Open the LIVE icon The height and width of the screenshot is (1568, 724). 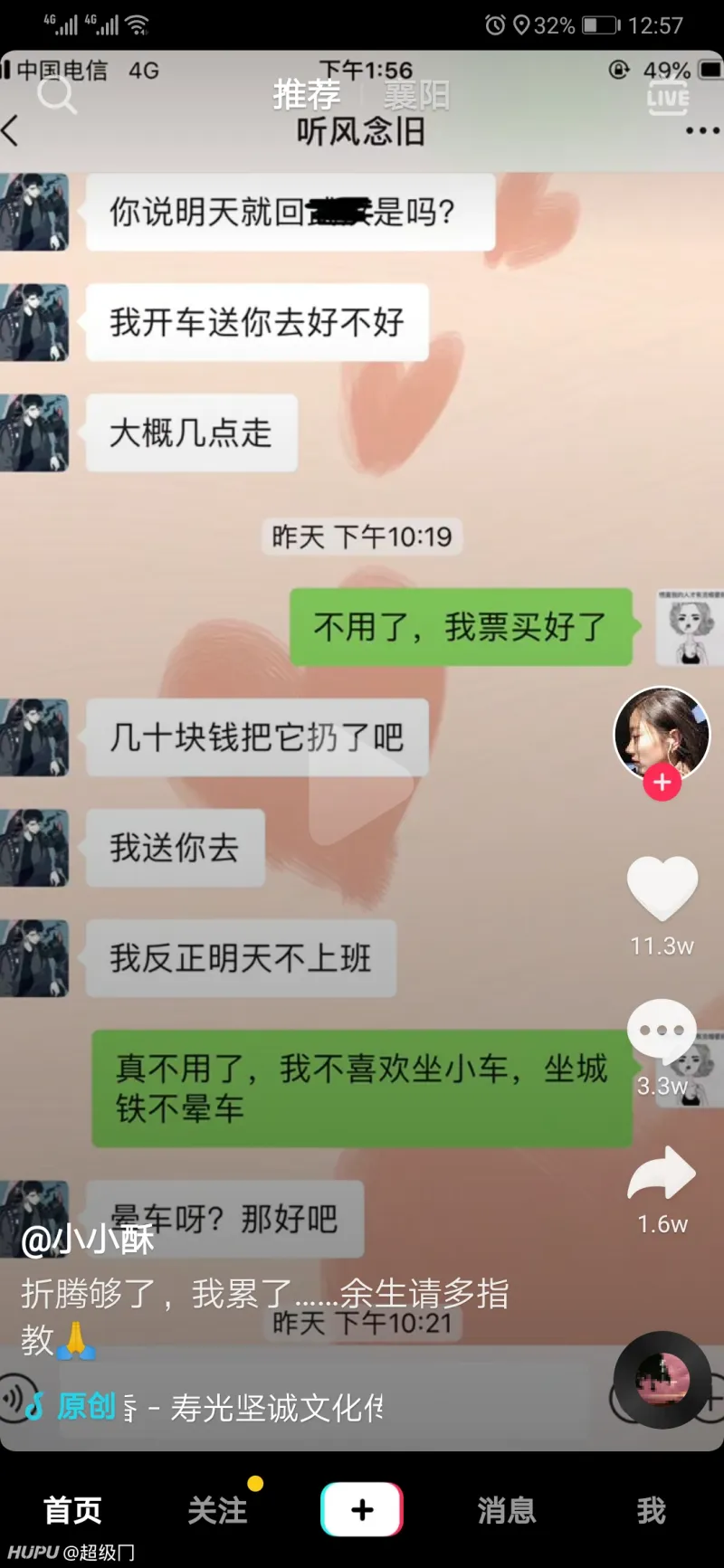668,97
